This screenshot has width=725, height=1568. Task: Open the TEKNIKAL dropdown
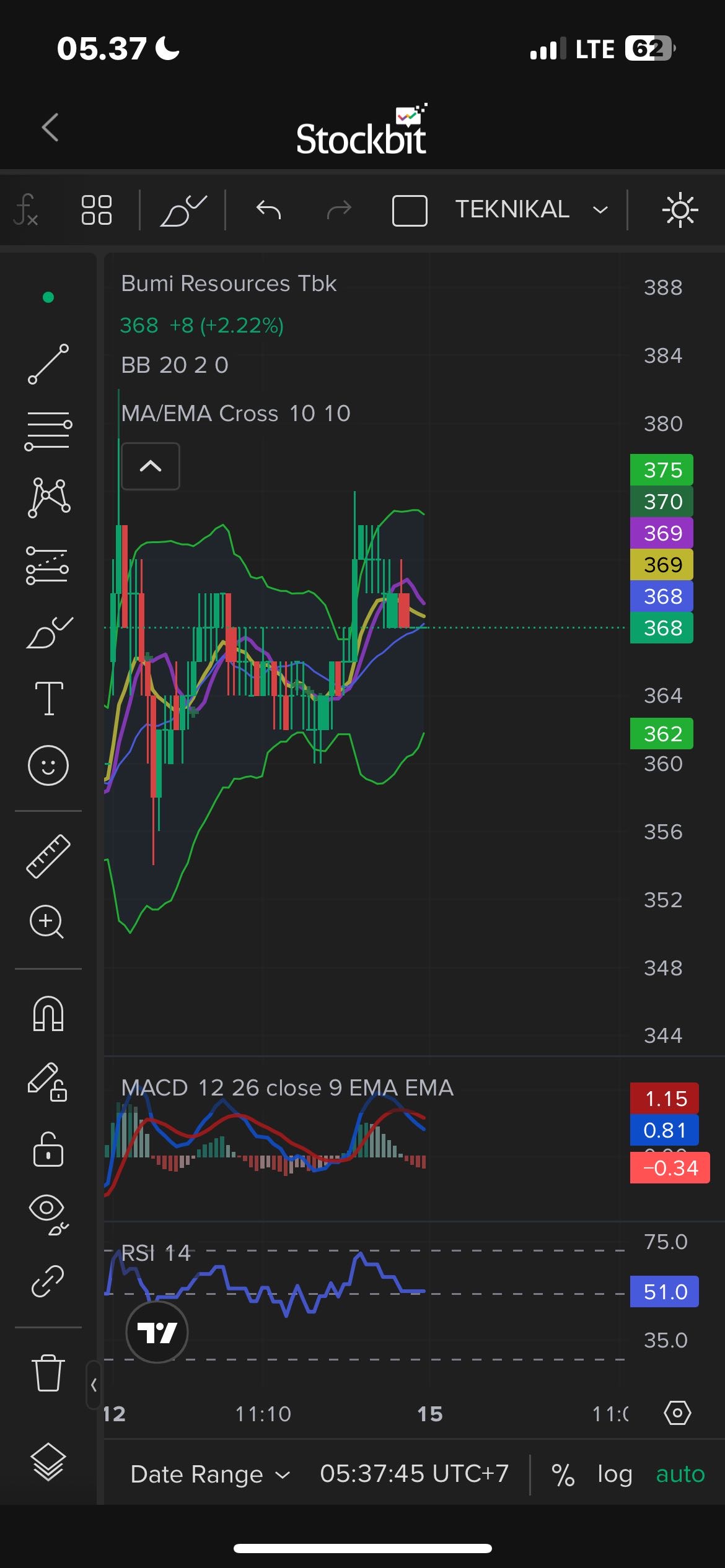(x=530, y=210)
